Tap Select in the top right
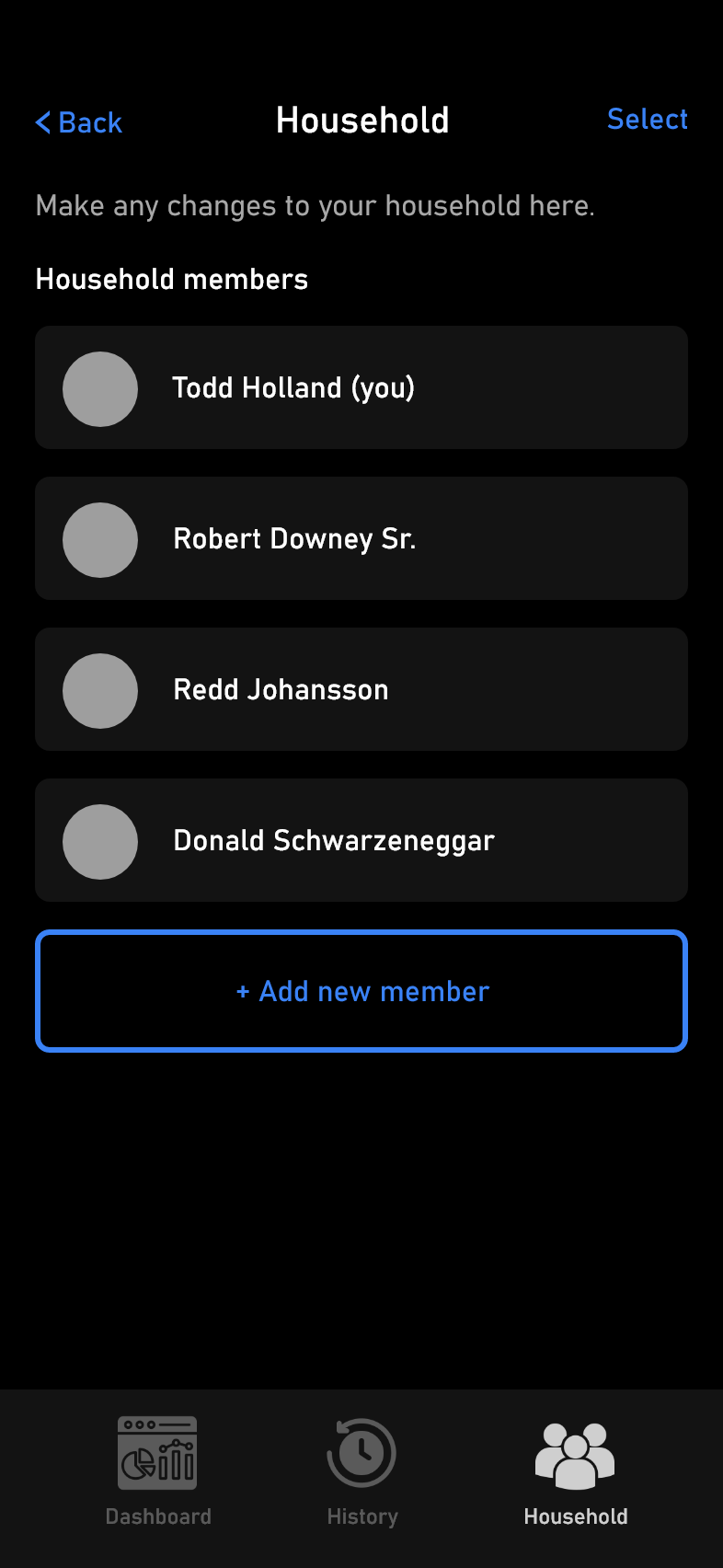This screenshot has height=1568, width=723. coord(647,120)
